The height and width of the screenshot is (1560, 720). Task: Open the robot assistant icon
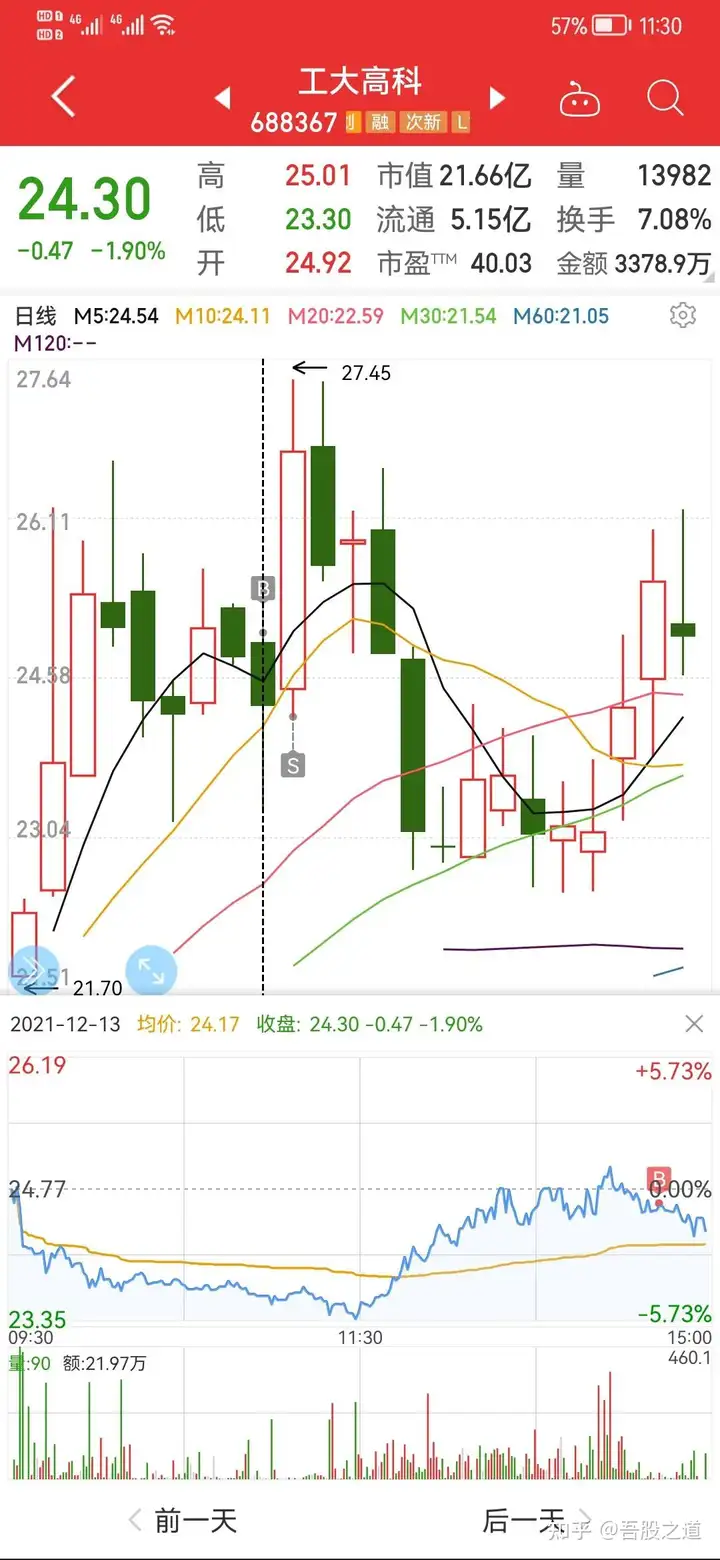tap(578, 98)
